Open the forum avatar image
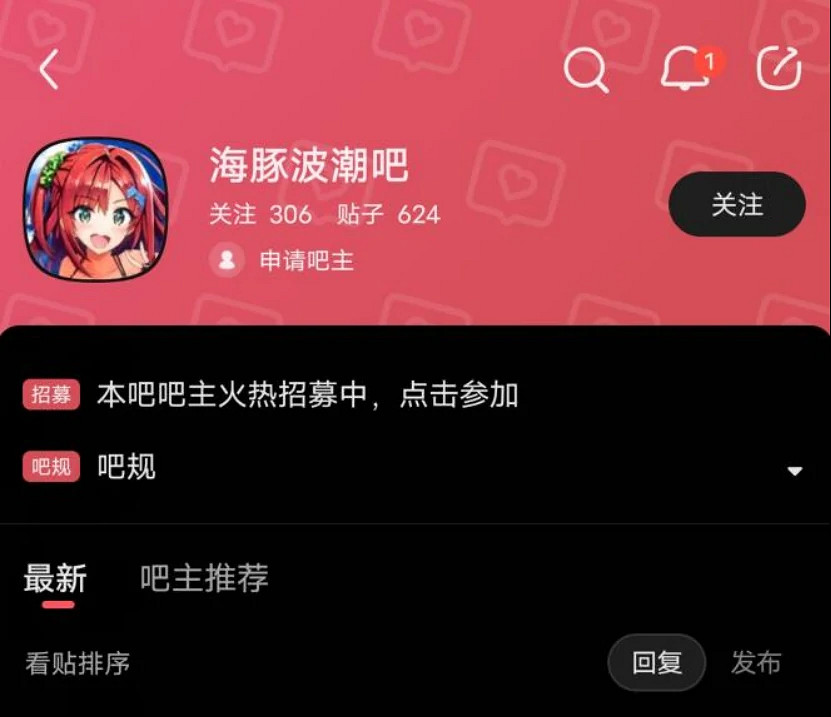831x717 pixels. tap(104, 210)
